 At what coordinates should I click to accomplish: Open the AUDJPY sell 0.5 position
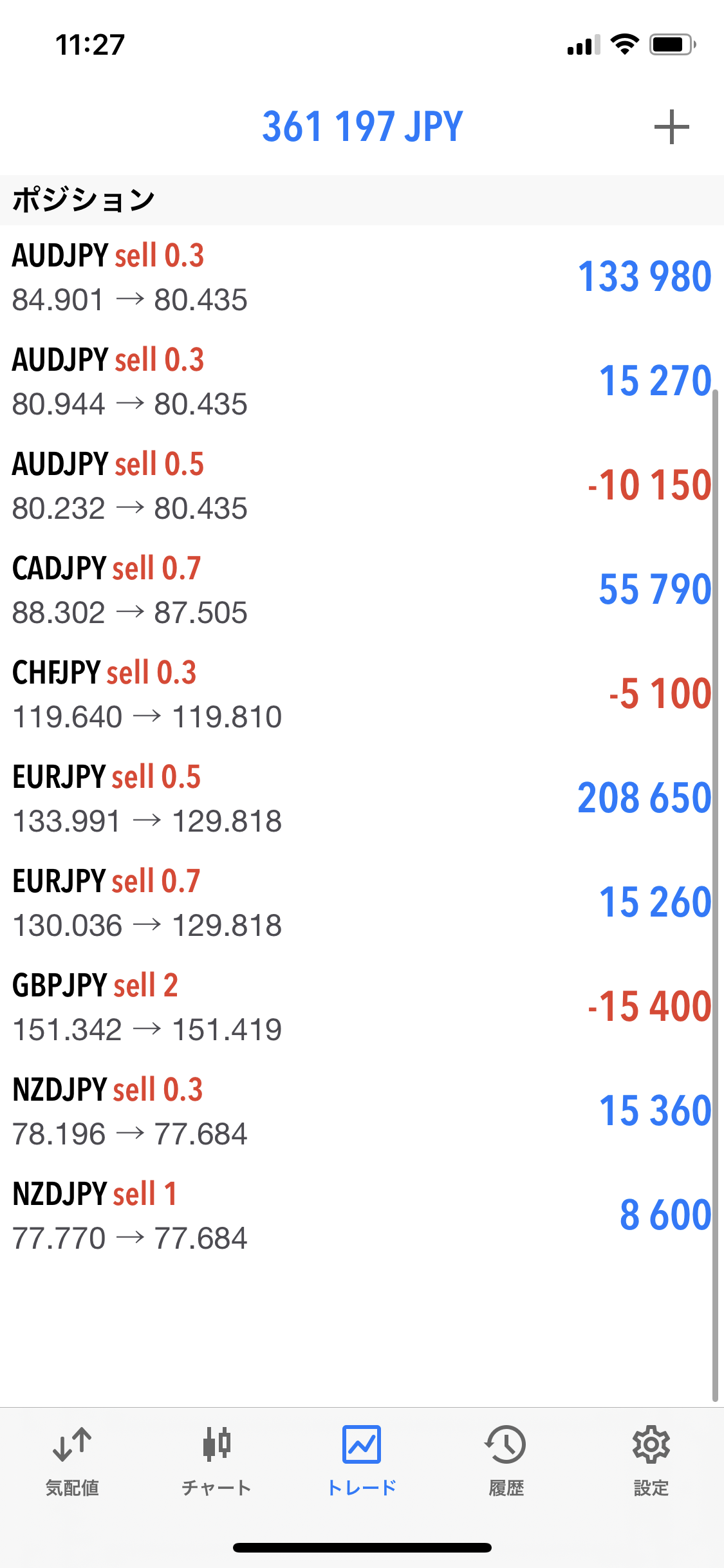(x=360, y=486)
